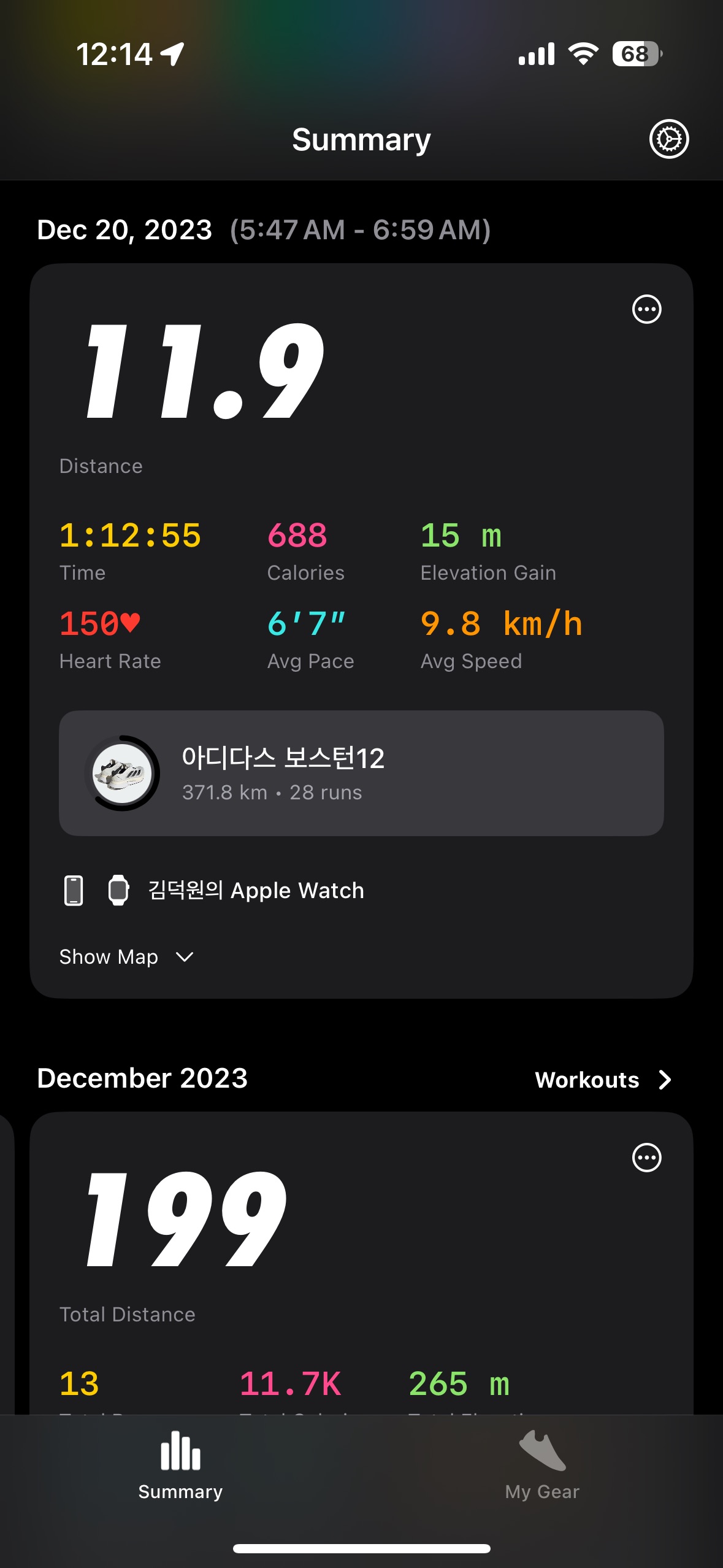Expand Show Map

point(126,957)
